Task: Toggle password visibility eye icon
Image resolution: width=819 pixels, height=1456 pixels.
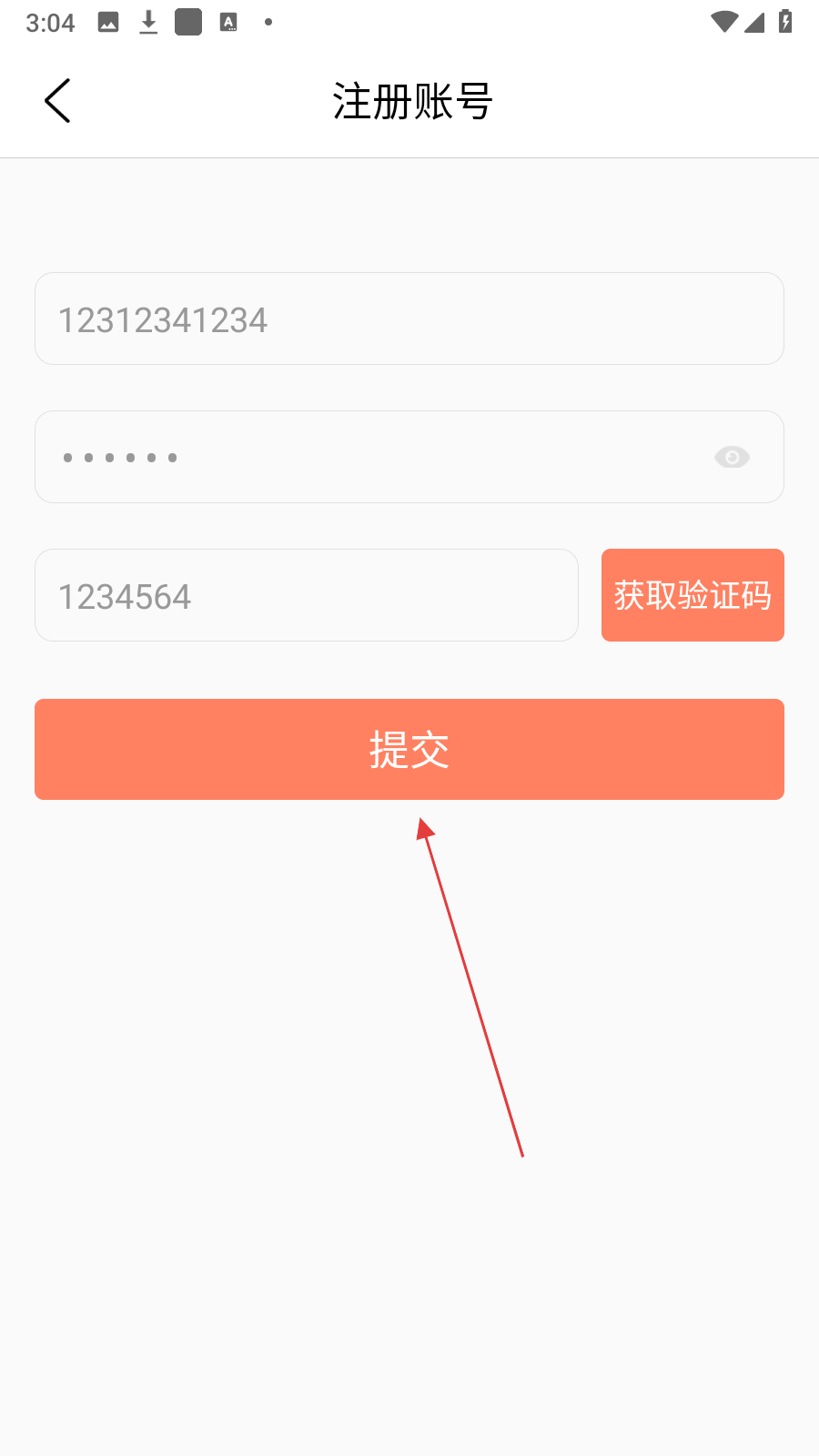Action: click(732, 457)
